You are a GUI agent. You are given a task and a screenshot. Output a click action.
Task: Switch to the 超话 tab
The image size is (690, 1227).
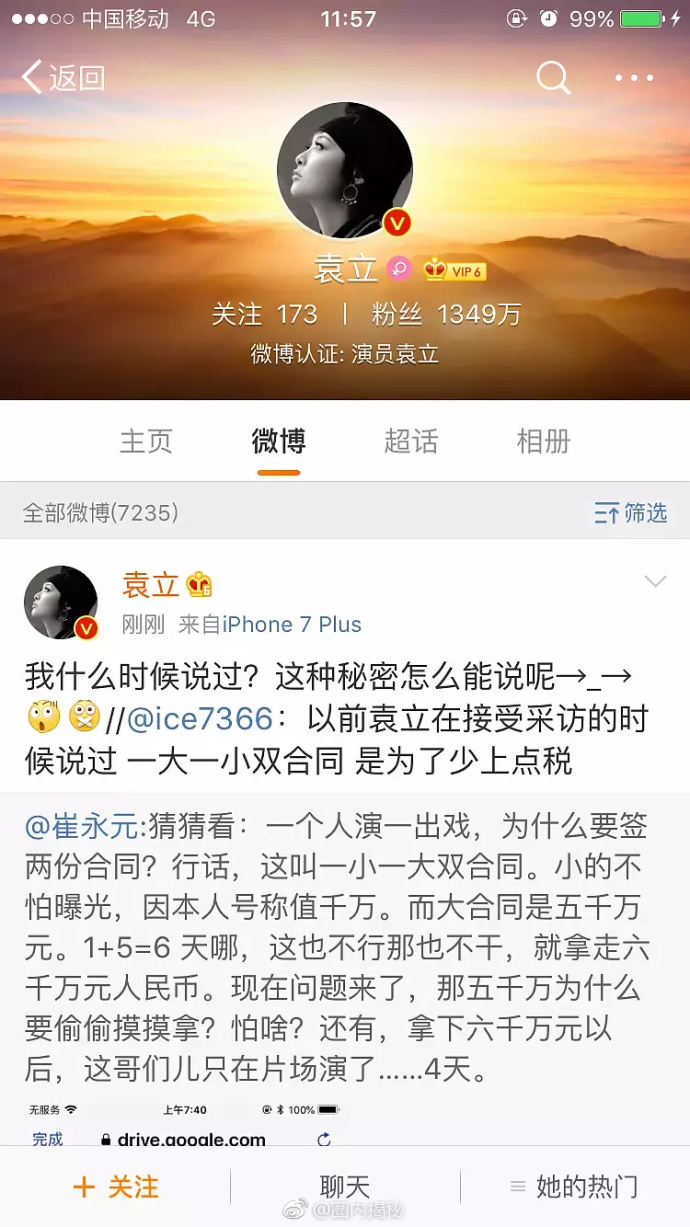click(411, 441)
